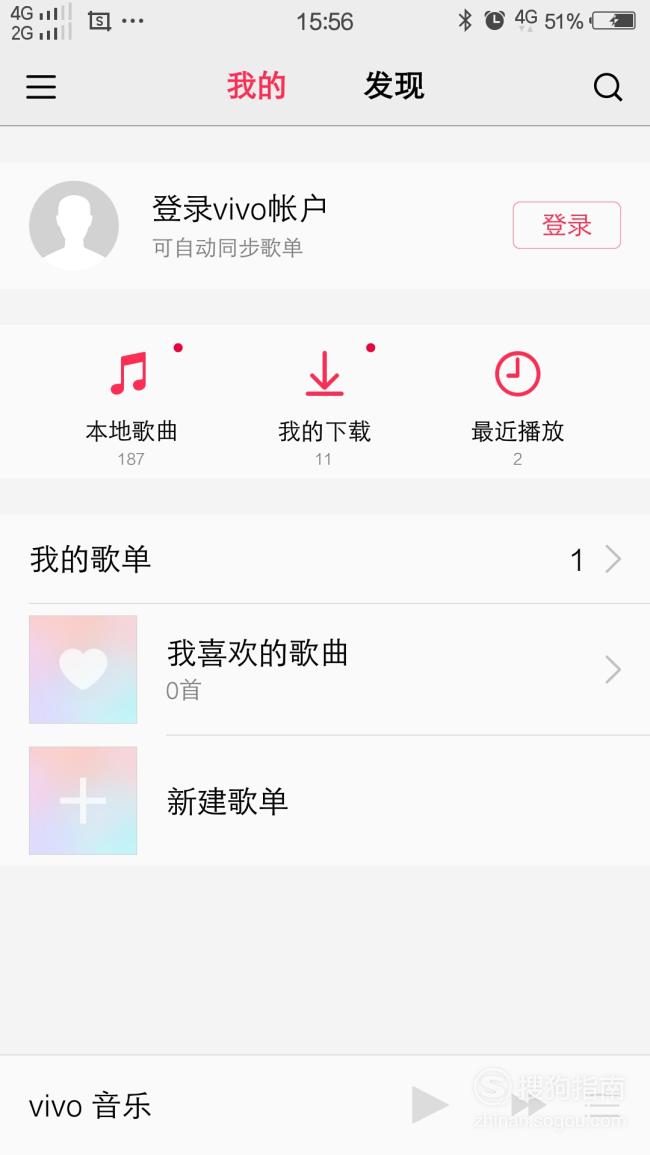Open the vivo account avatar
Viewport: 650px width, 1155px height.
tap(74, 225)
